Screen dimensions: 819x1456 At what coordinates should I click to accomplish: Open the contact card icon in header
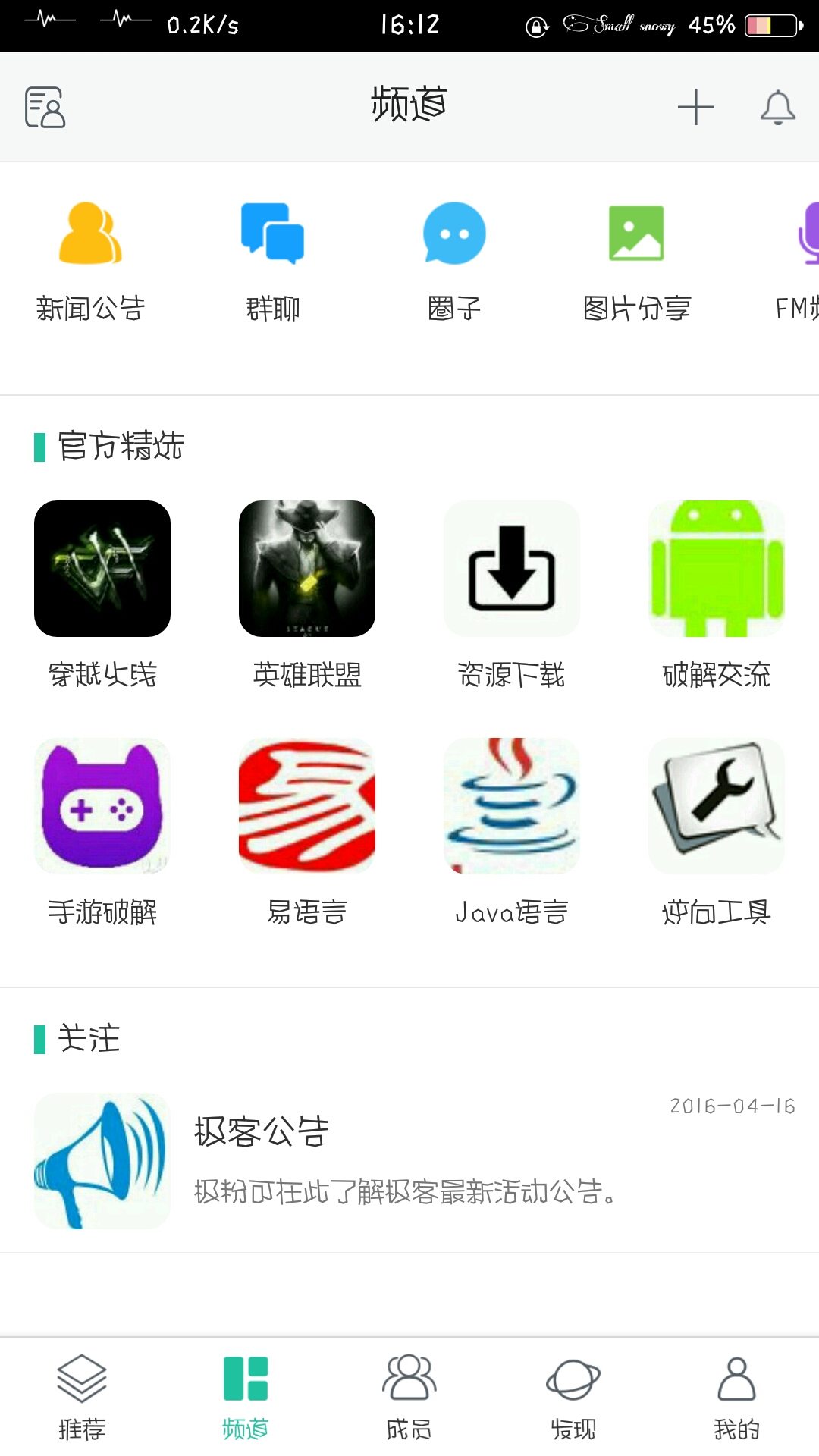(45, 107)
